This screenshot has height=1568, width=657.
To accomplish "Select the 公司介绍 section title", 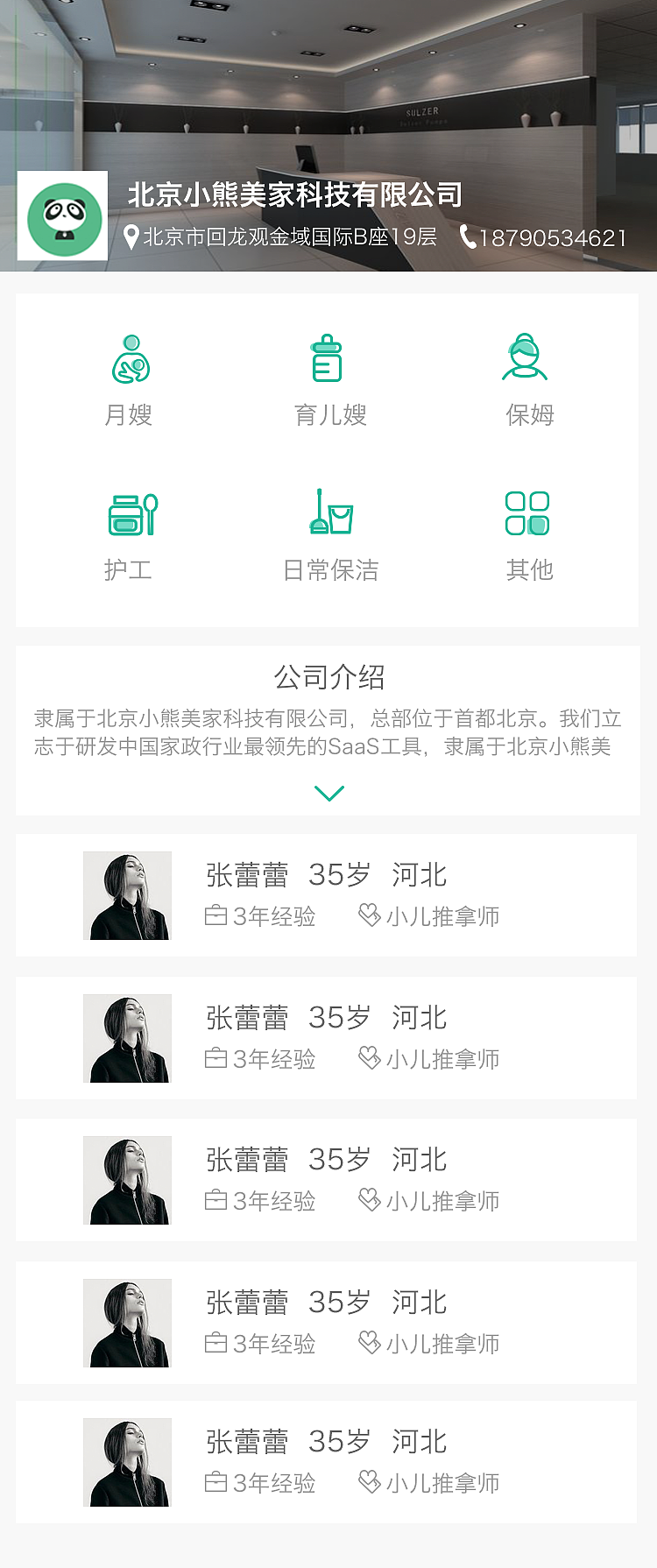I will 328,677.
